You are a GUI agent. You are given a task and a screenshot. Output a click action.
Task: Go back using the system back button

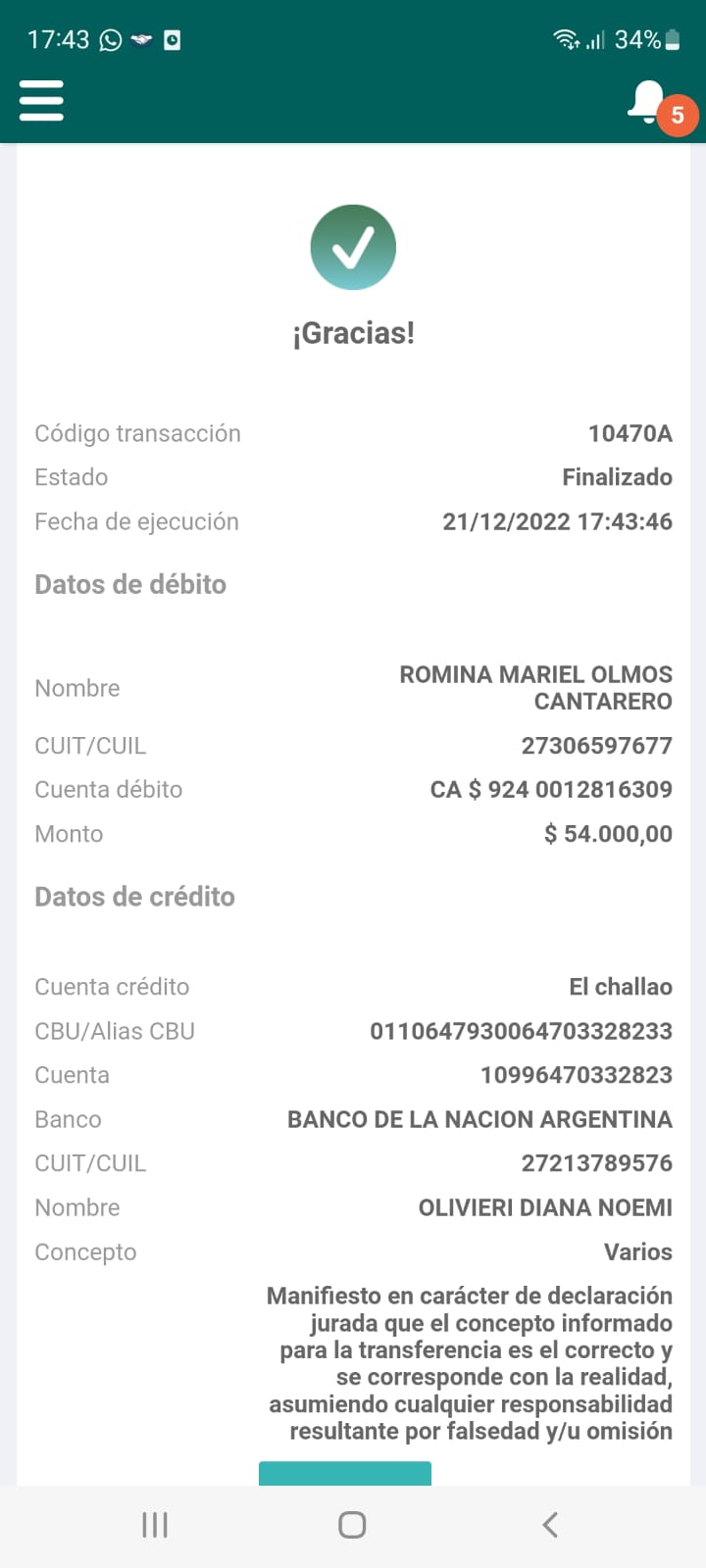tap(550, 1525)
